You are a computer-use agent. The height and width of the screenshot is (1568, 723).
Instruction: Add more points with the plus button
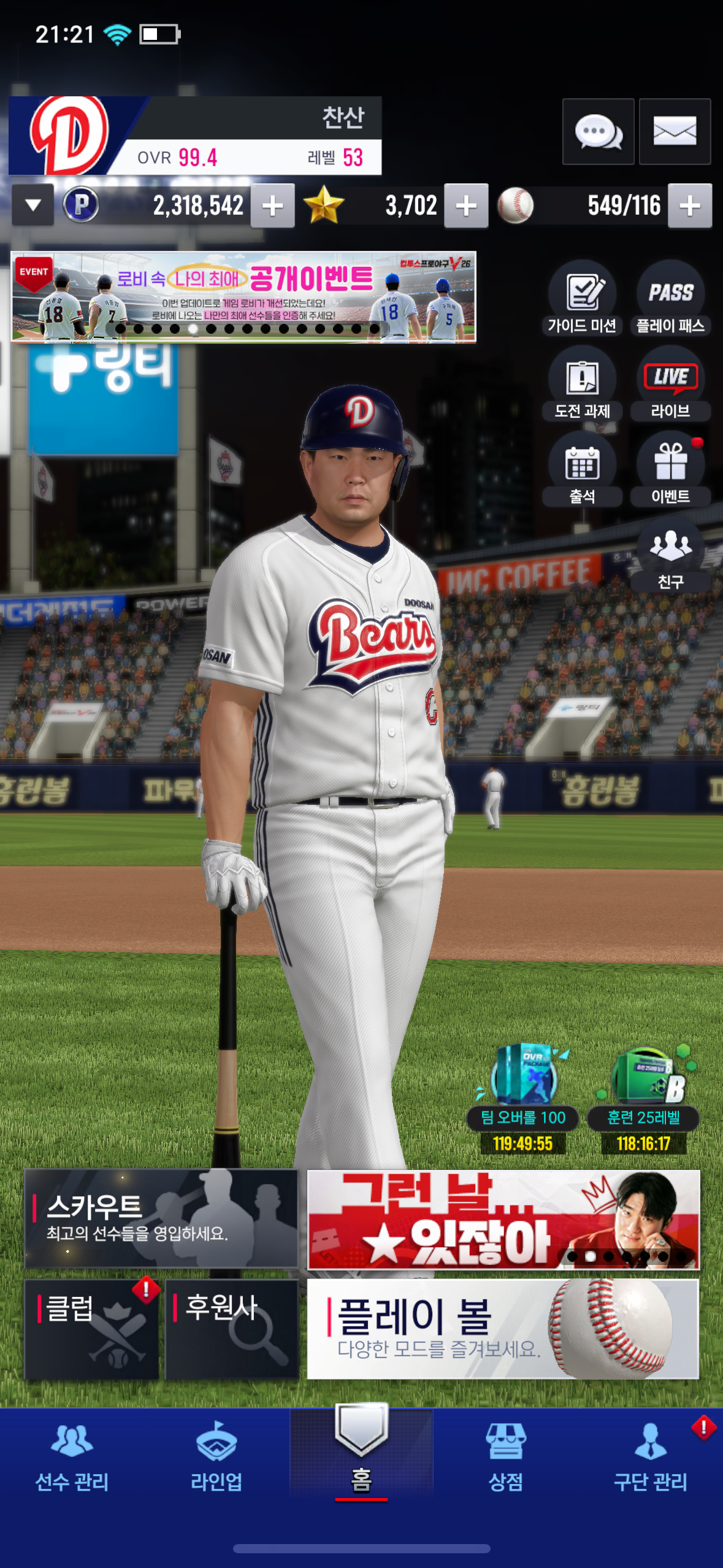coord(272,206)
